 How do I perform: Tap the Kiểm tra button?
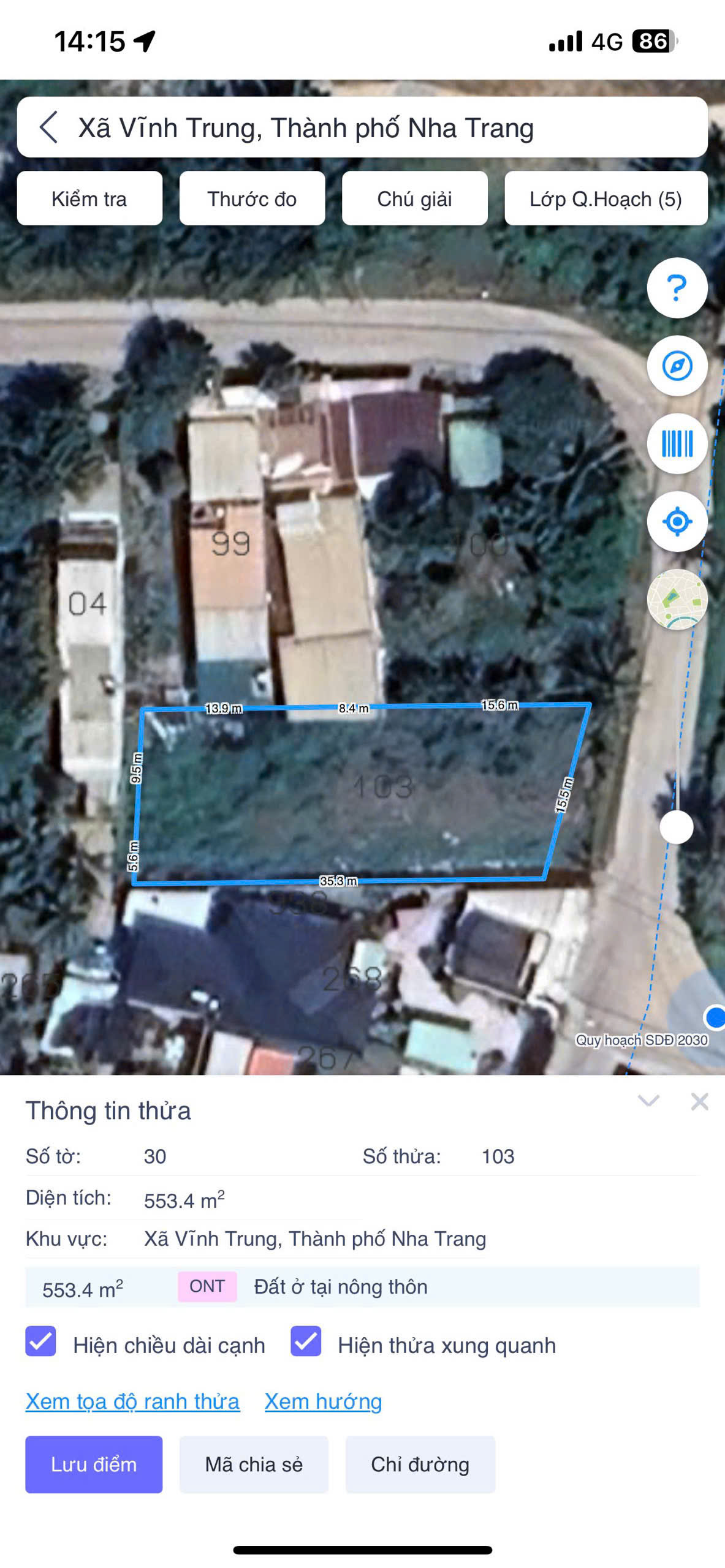(89, 198)
